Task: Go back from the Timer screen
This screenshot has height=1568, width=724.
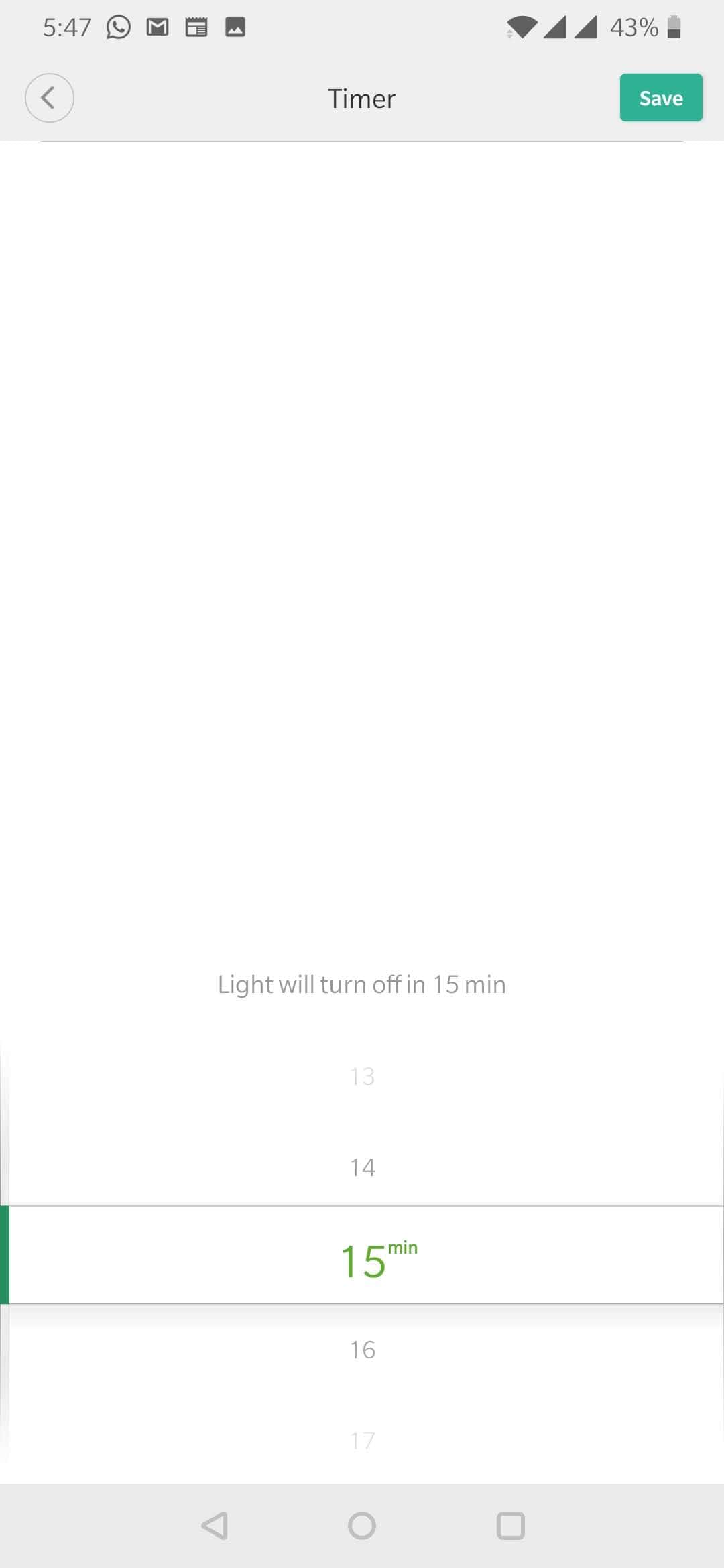Action: [49, 98]
